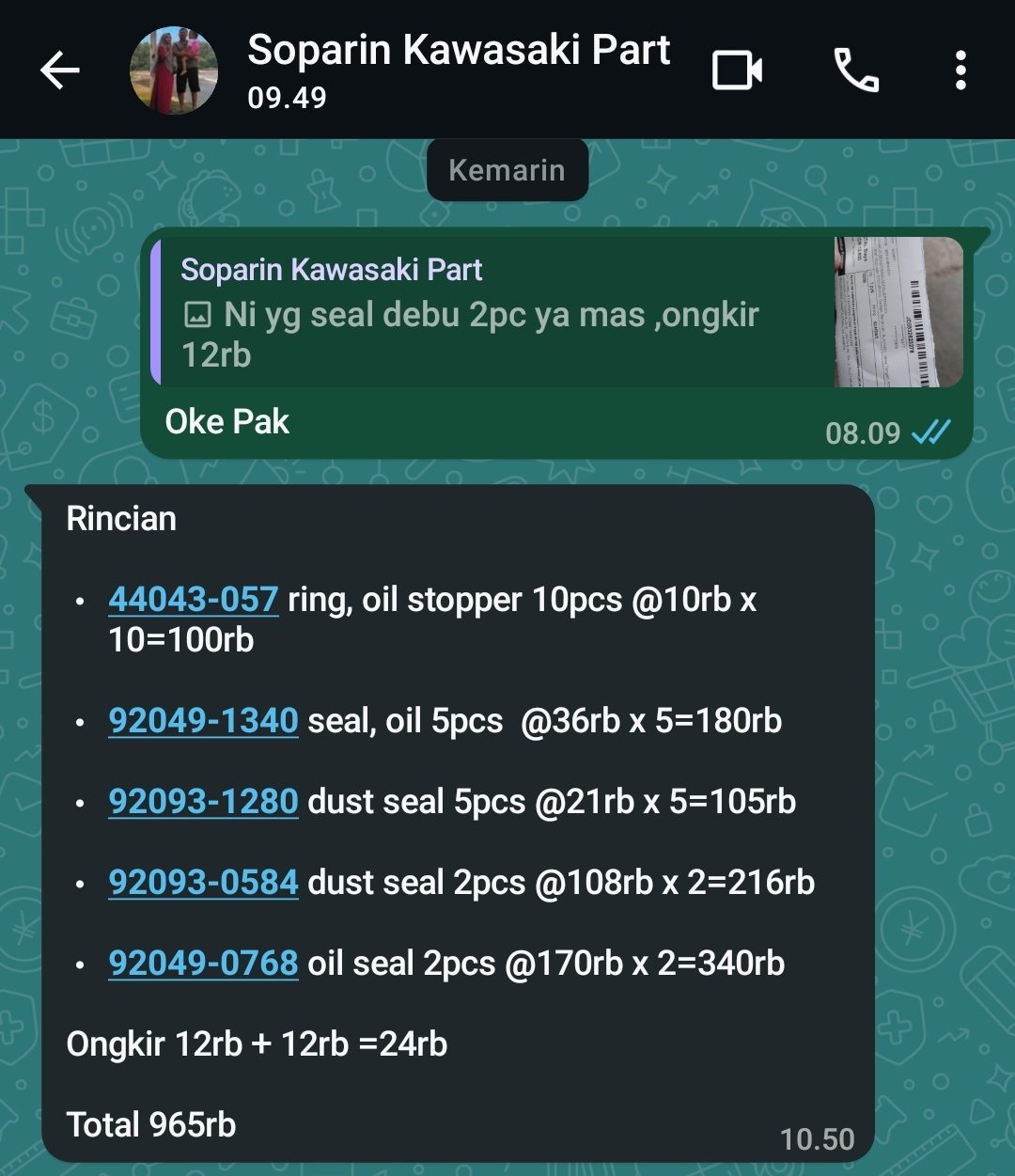Open the overflow menu
Viewport: 1015px width, 1176px height.
click(x=960, y=71)
